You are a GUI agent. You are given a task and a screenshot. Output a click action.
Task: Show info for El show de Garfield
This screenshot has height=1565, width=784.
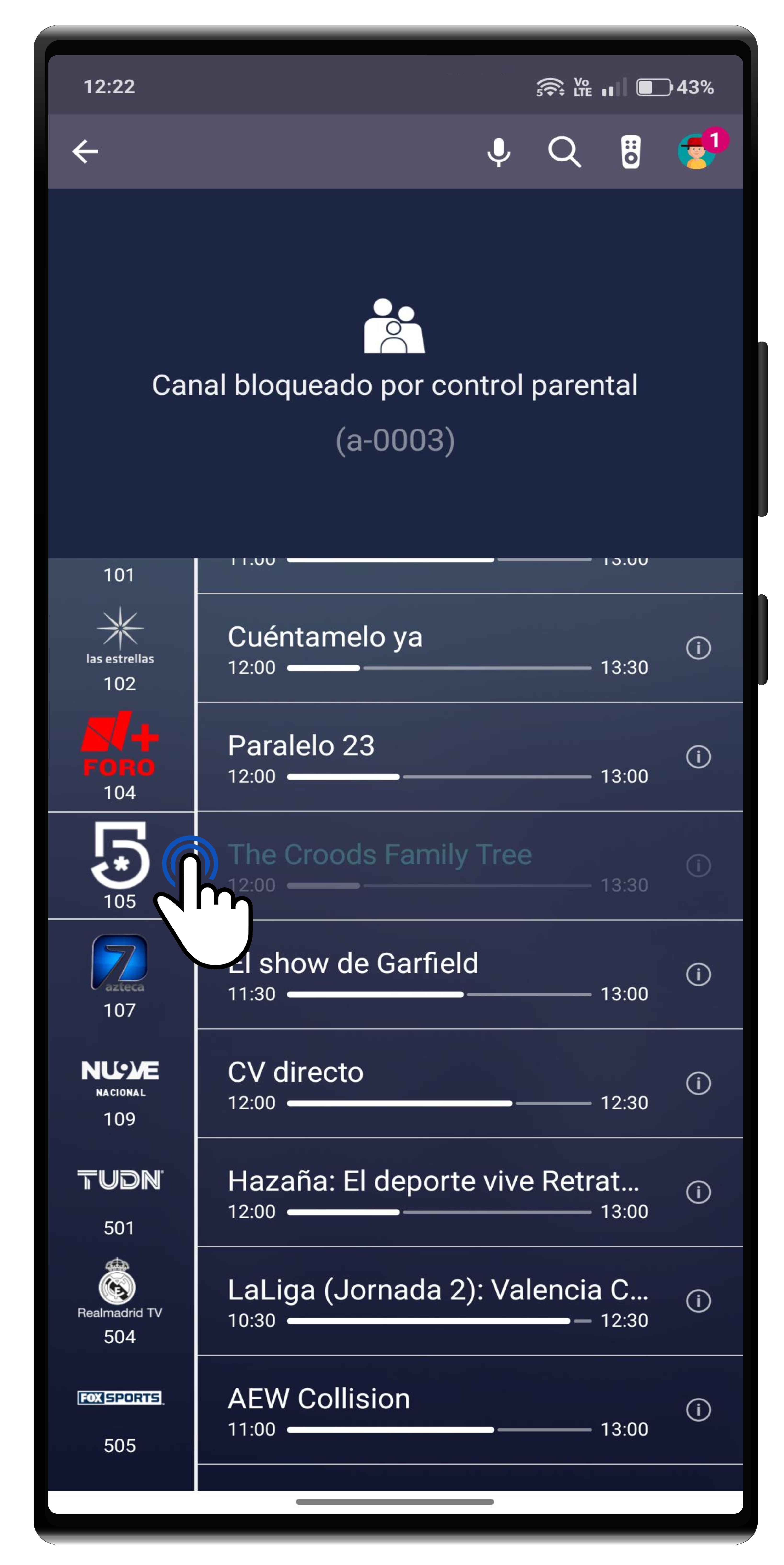coord(698,974)
